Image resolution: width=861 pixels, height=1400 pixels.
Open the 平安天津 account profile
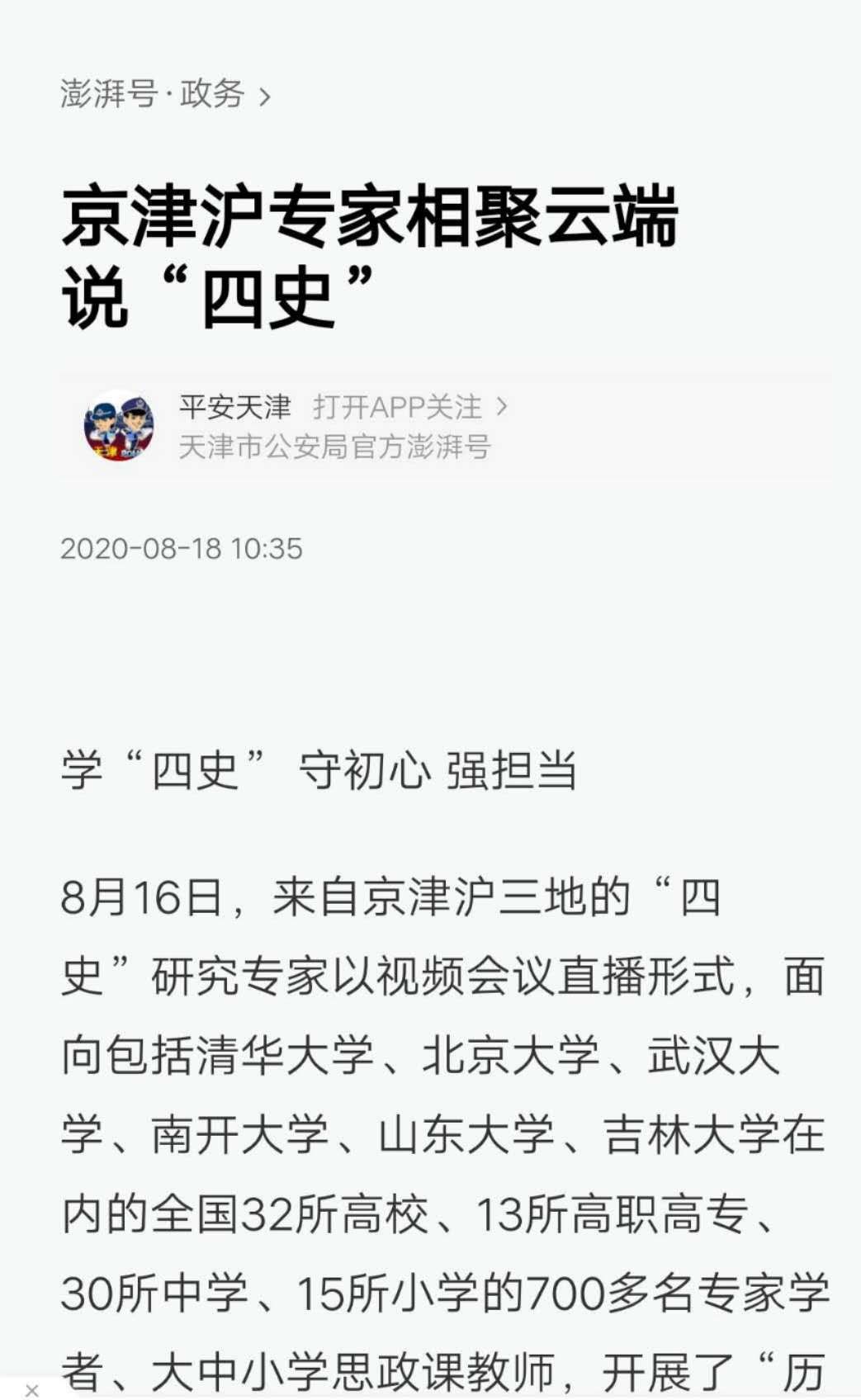click(x=234, y=407)
